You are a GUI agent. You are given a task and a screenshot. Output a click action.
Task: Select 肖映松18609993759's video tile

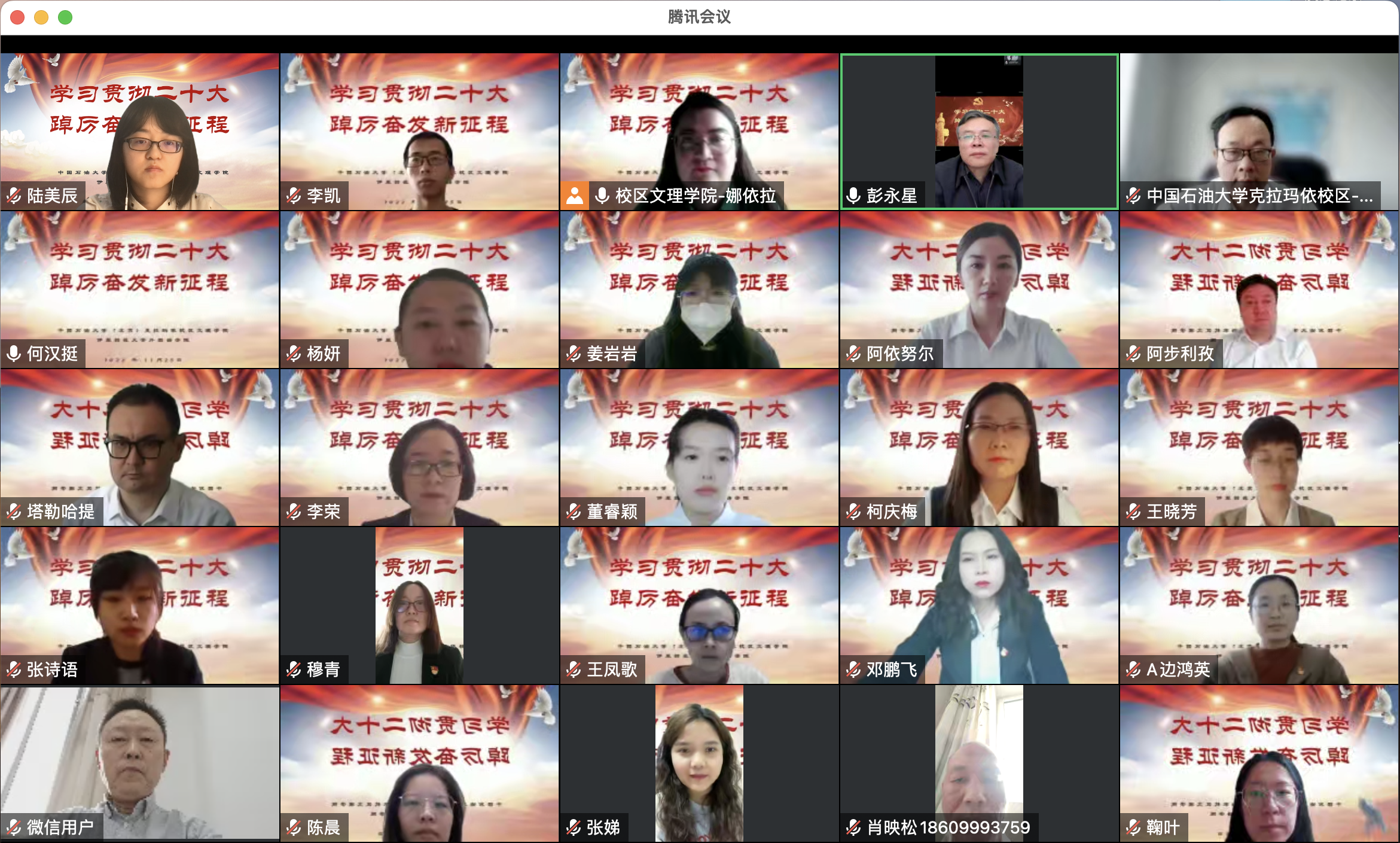click(x=979, y=763)
